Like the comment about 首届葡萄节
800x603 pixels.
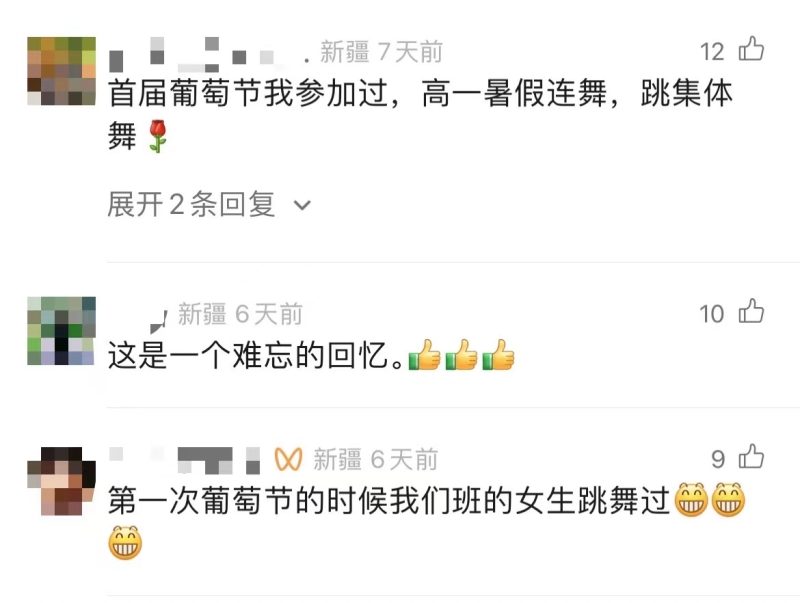pos(751,49)
